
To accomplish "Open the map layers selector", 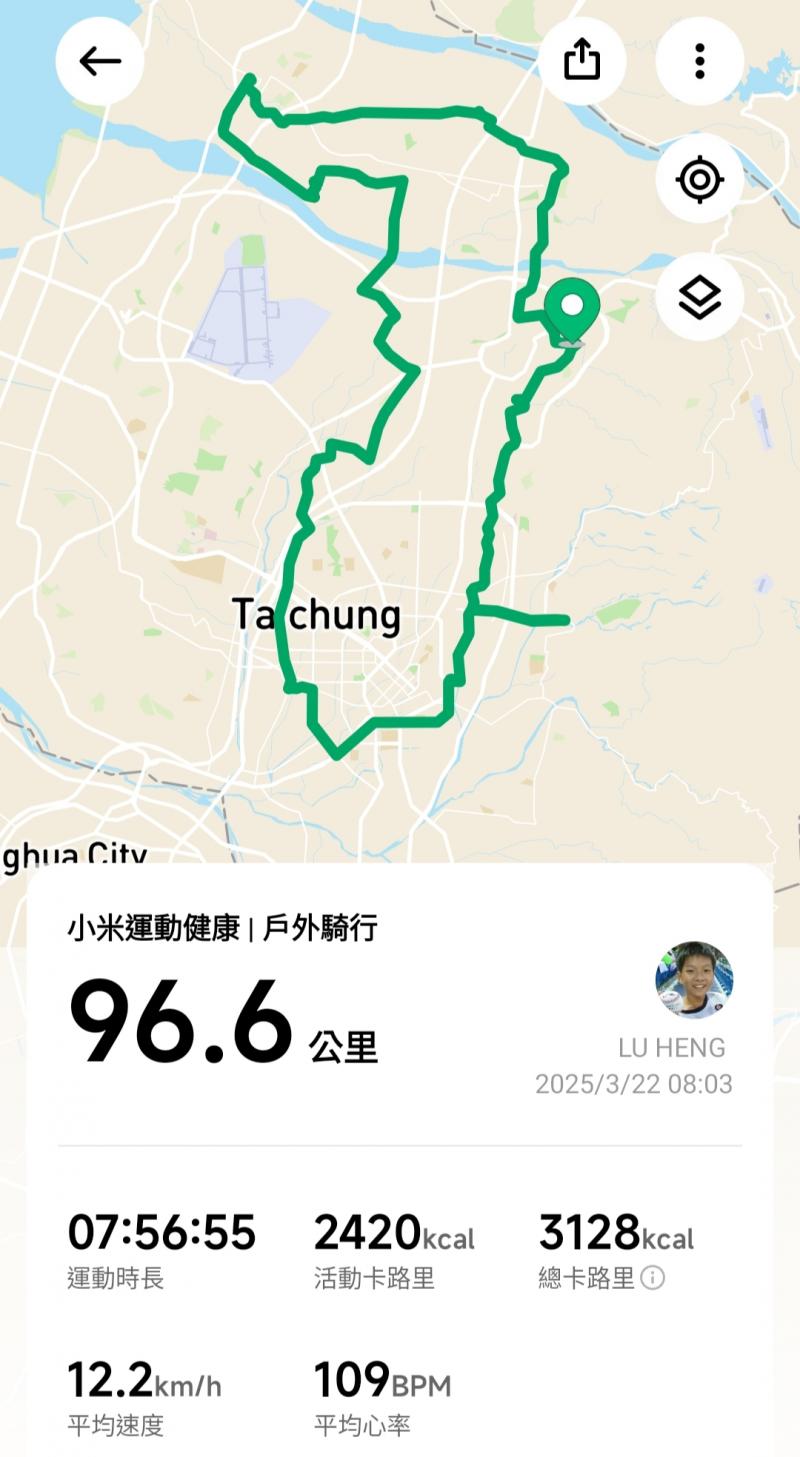I will point(699,297).
